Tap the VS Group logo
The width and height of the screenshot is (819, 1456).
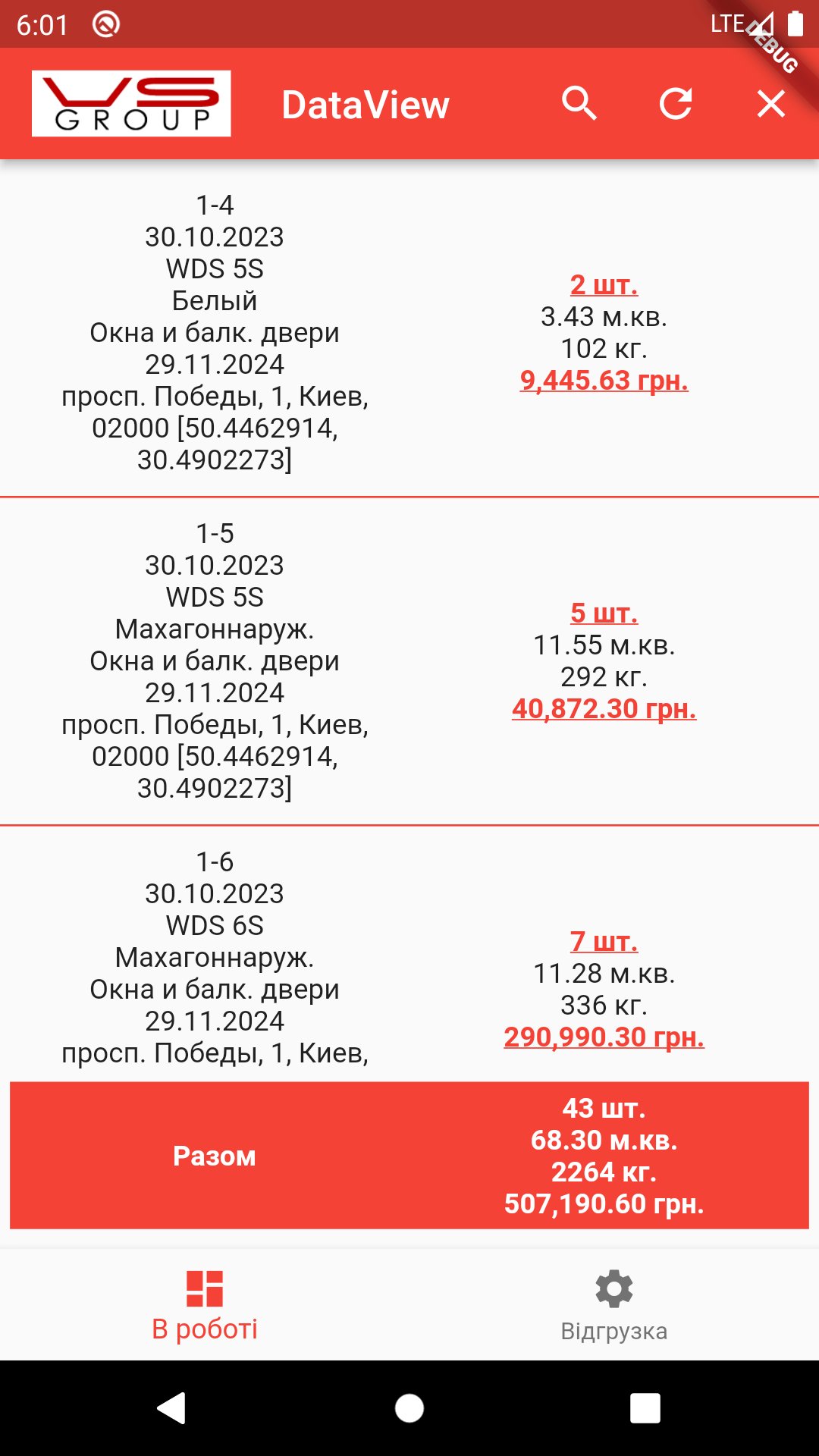click(x=131, y=104)
